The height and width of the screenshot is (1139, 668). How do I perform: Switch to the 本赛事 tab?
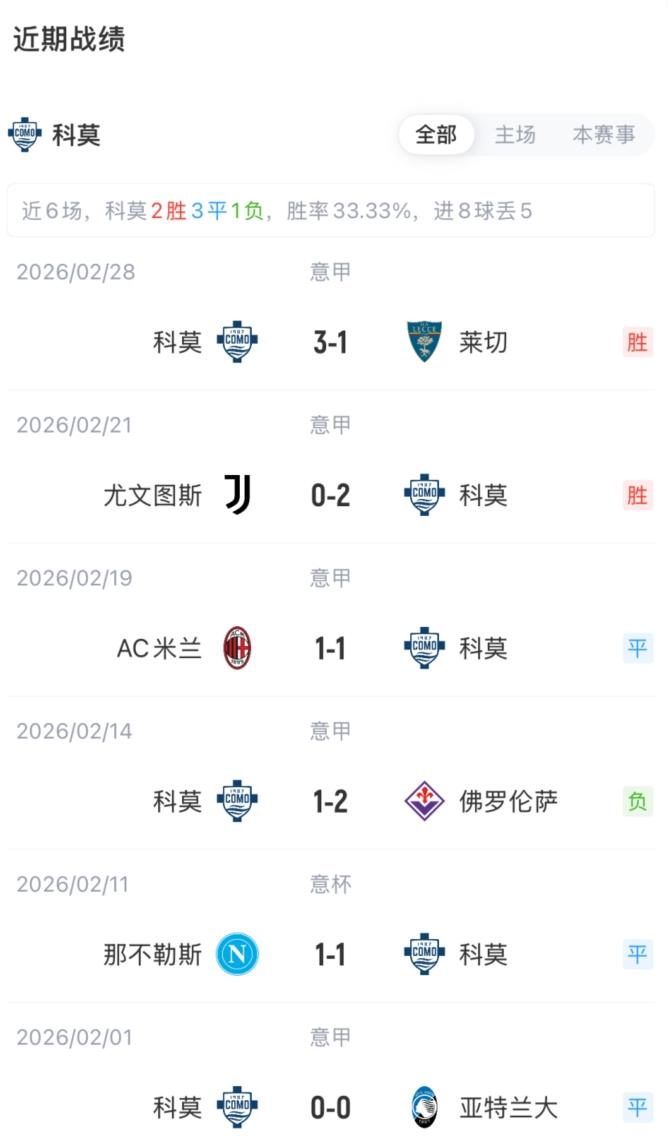click(x=603, y=135)
